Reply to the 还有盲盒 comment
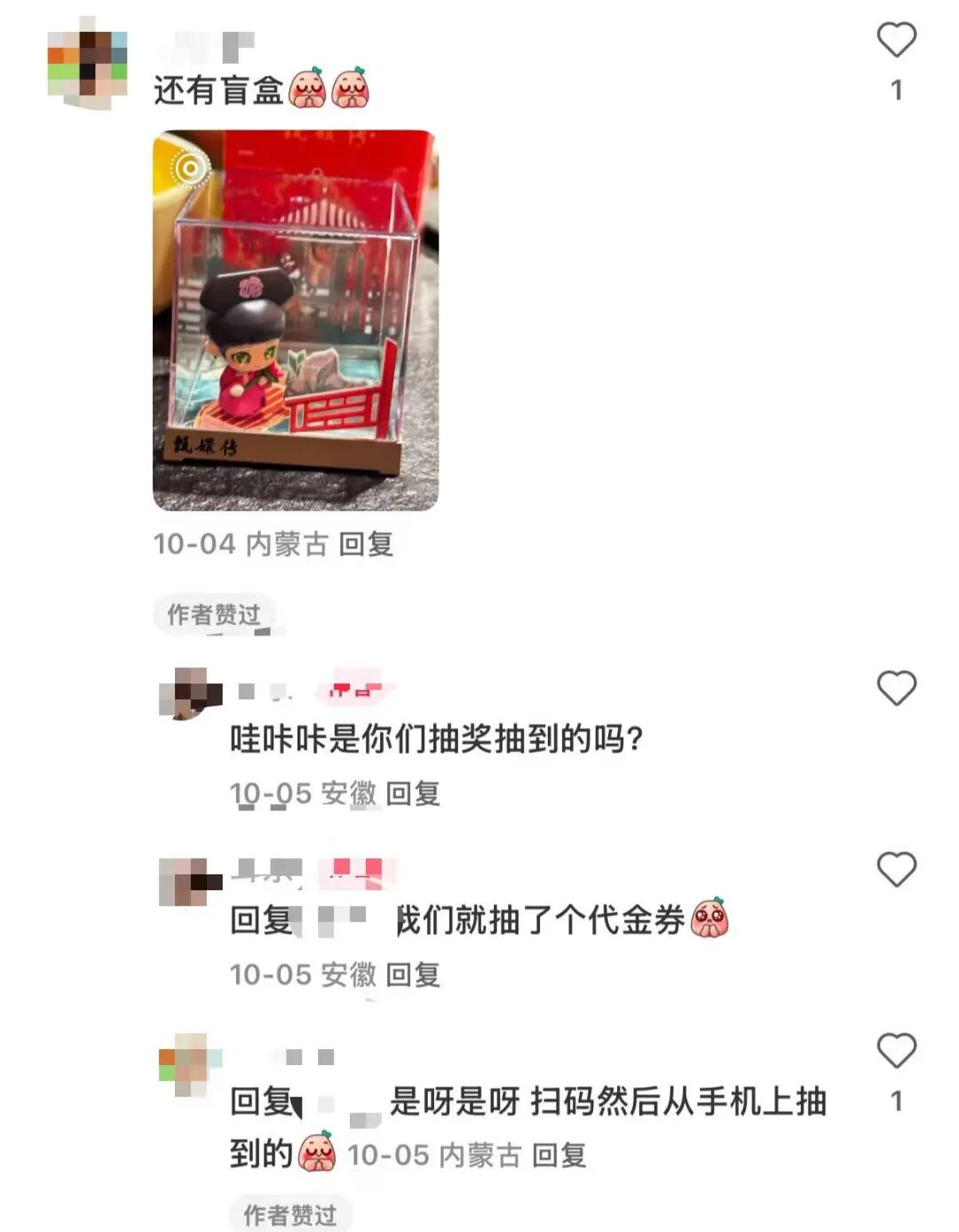 point(366,543)
